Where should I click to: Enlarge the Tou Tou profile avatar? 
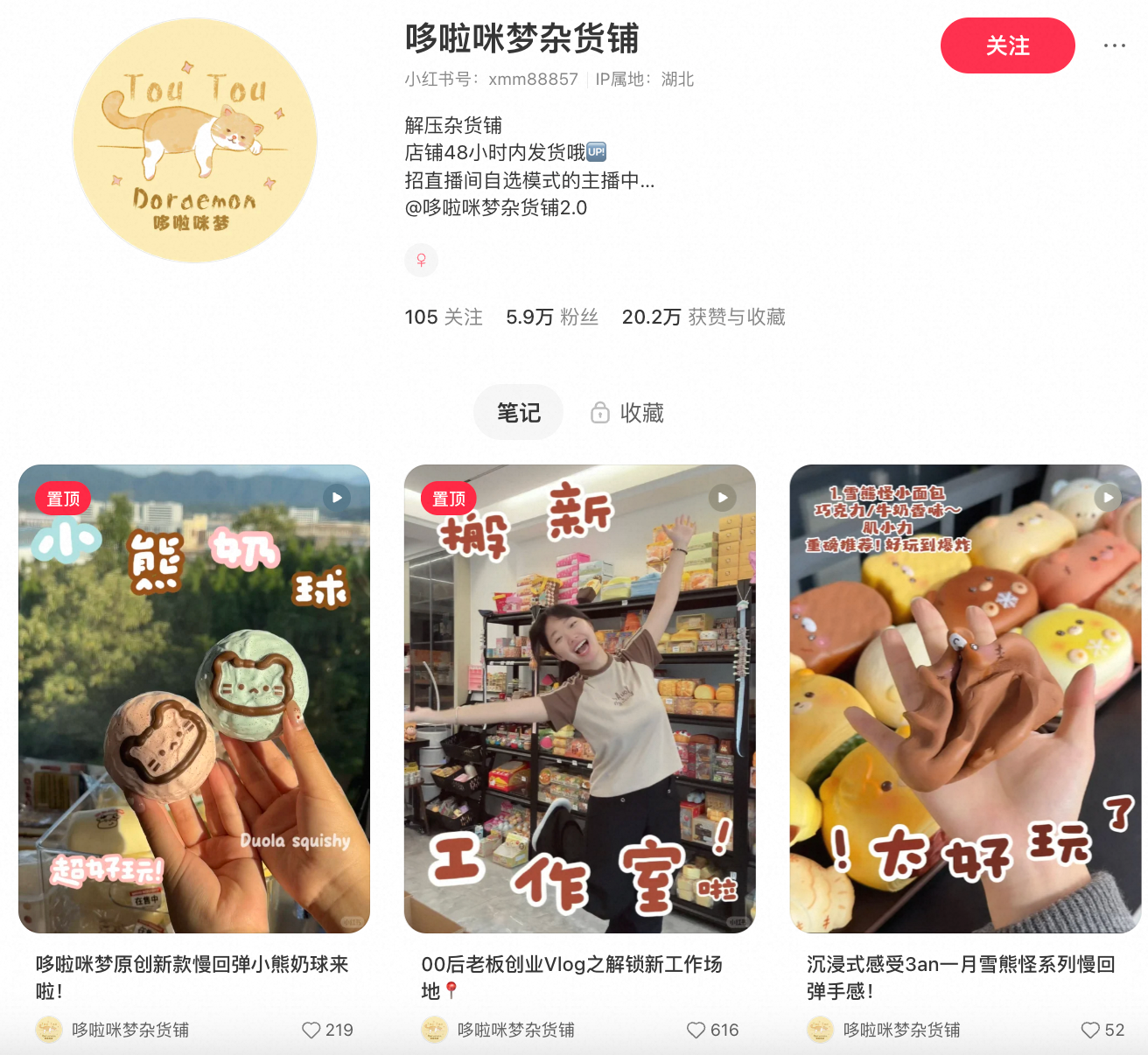194,140
